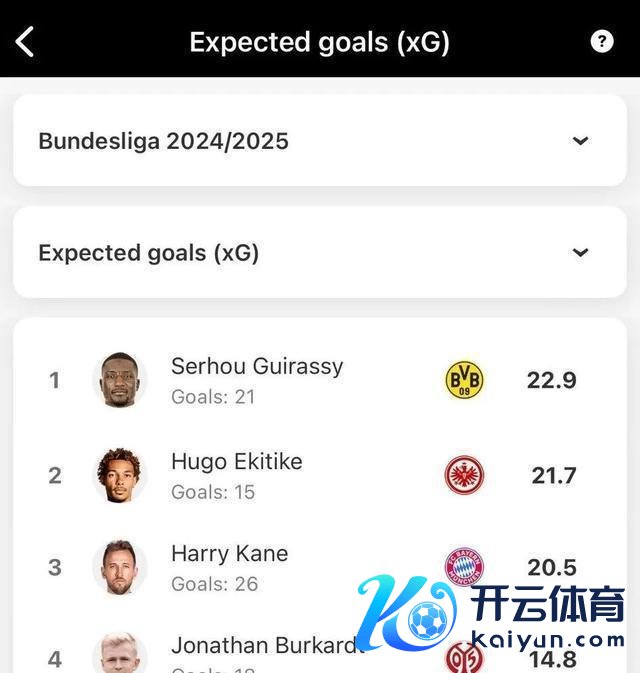Viewport: 640px width, 673px height.
Task: Go back using the arrow icon
Action: click(x=25, y=42)
